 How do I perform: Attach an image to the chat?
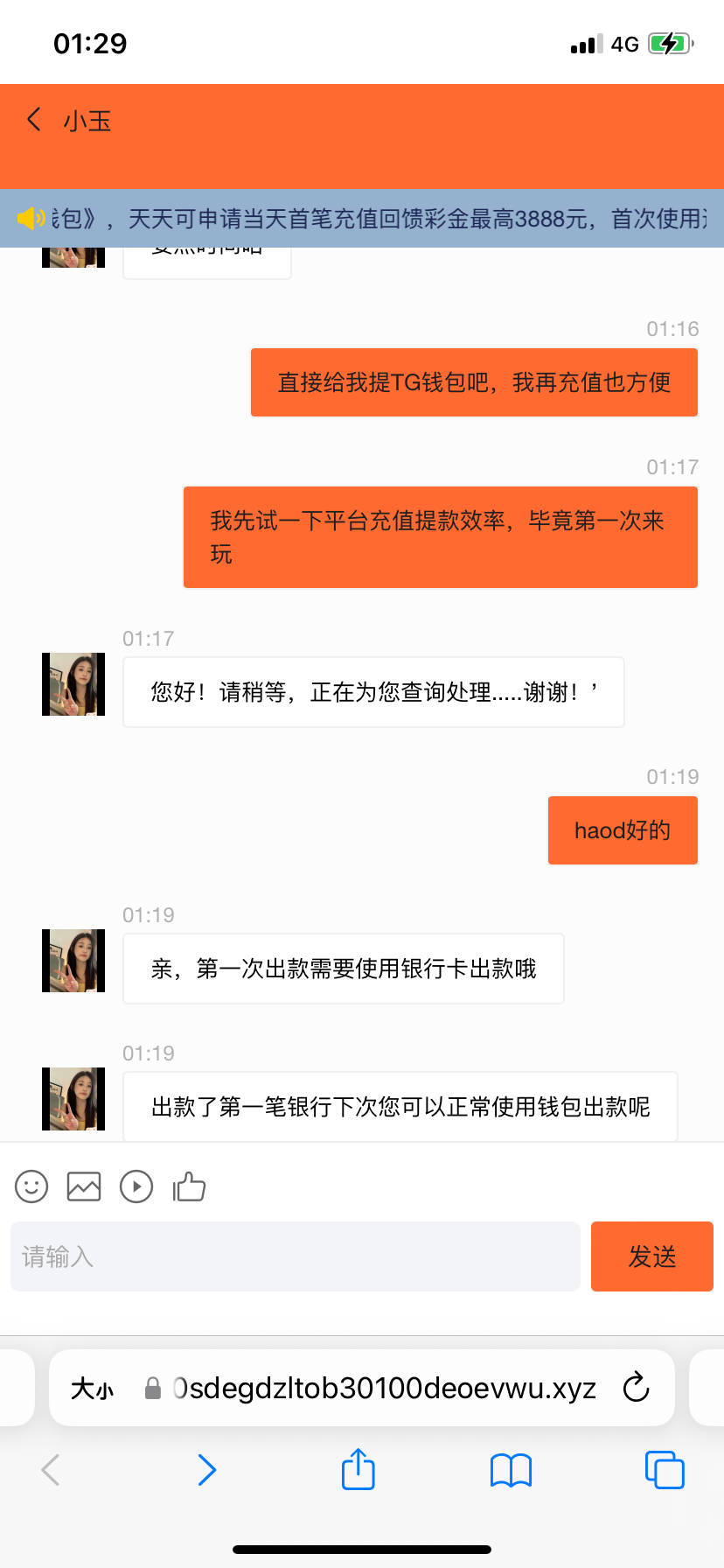click(84, 1186)
